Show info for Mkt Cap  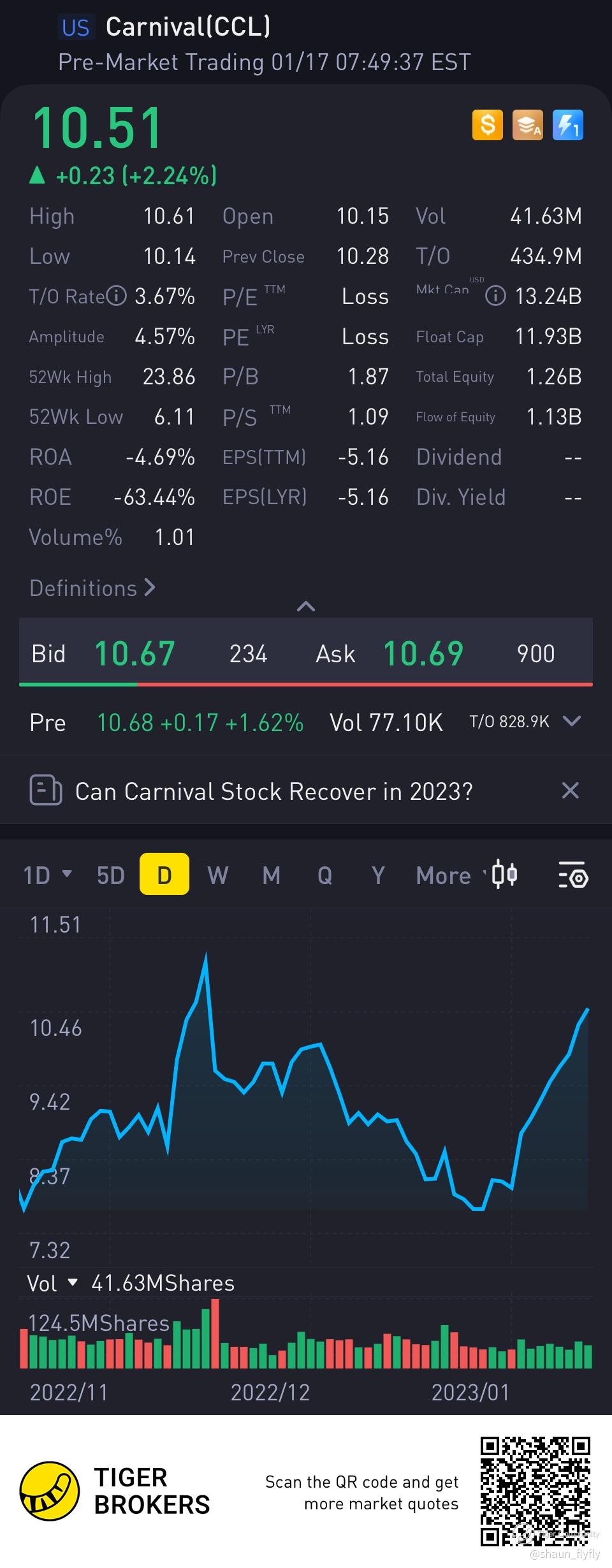point(495,296)
